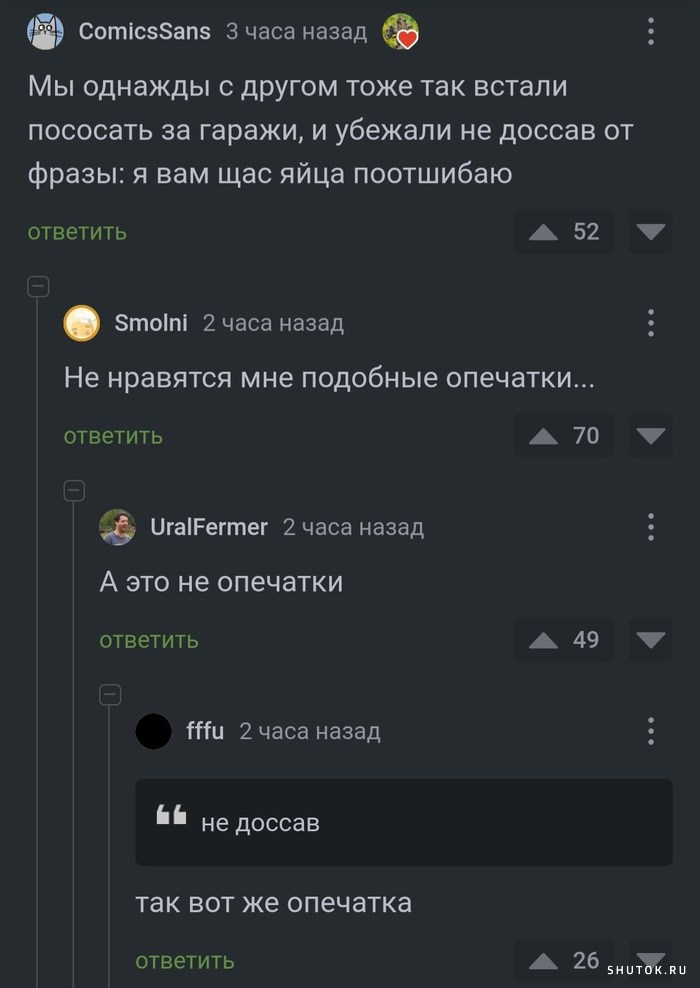Open overflow menu on fffu's comment
Screen dimensions: 700x988
651,731
